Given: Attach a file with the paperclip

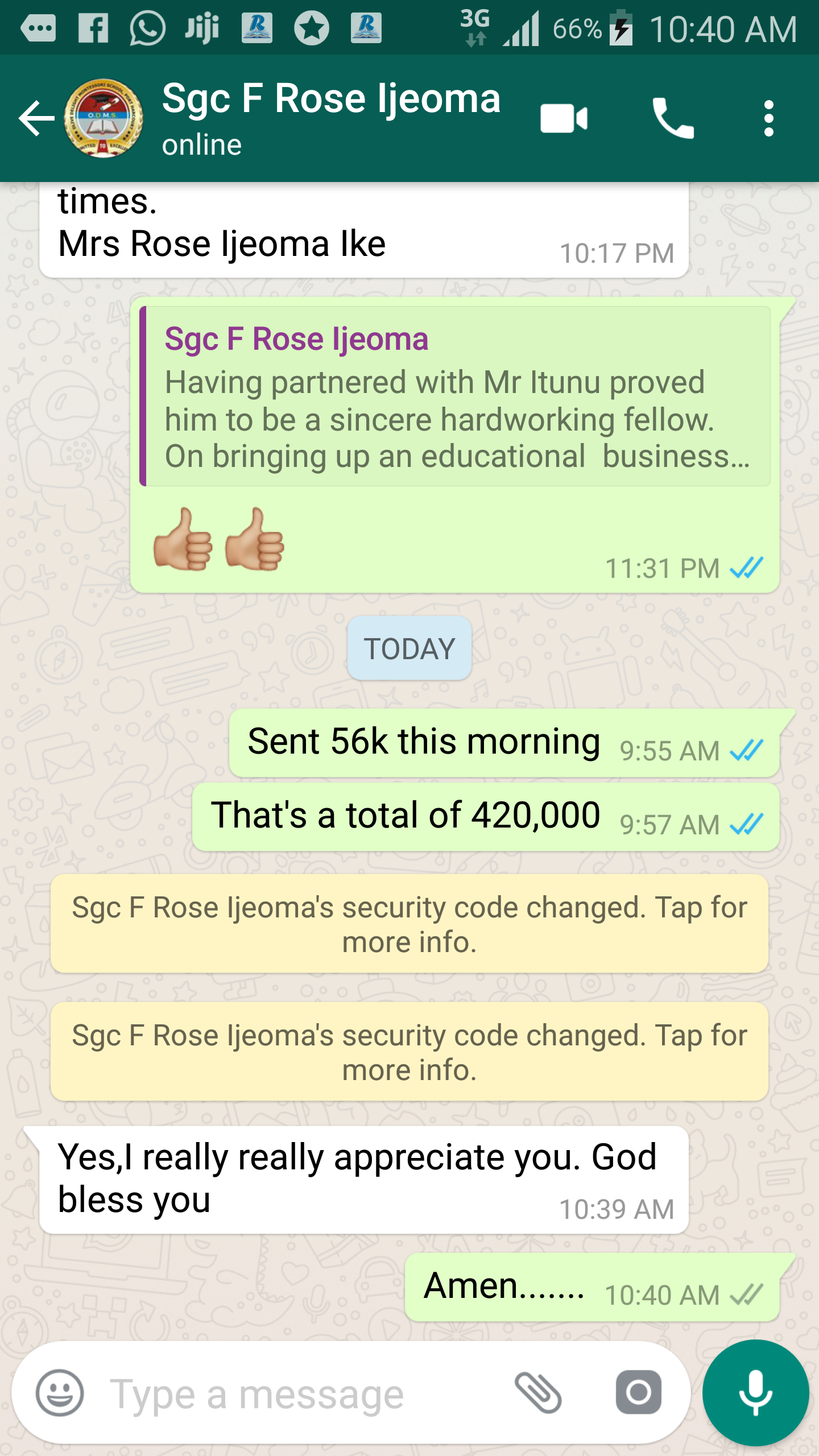Looking at the screenshot, I should click(x=538, y=1393).
